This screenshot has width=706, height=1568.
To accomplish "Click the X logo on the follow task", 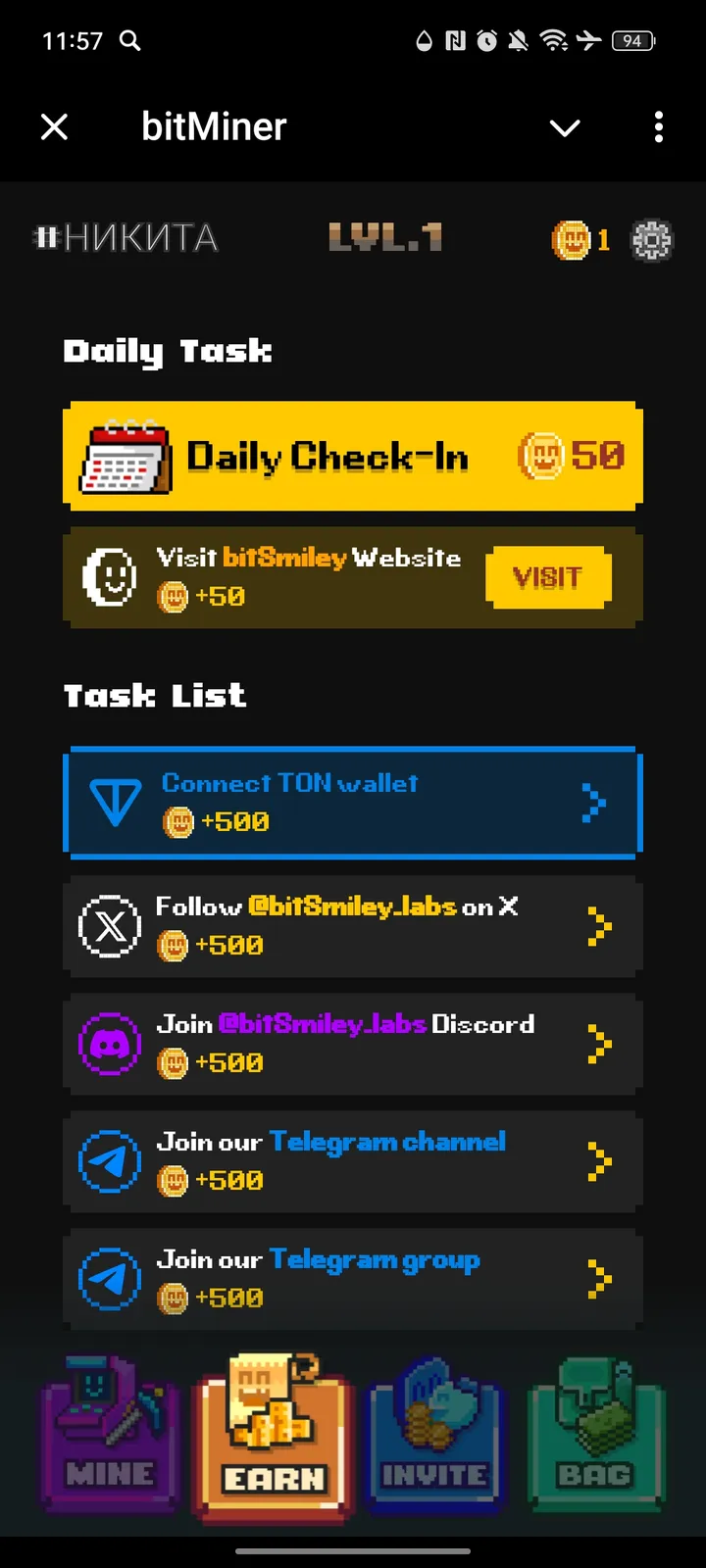I will coord(109,925).
